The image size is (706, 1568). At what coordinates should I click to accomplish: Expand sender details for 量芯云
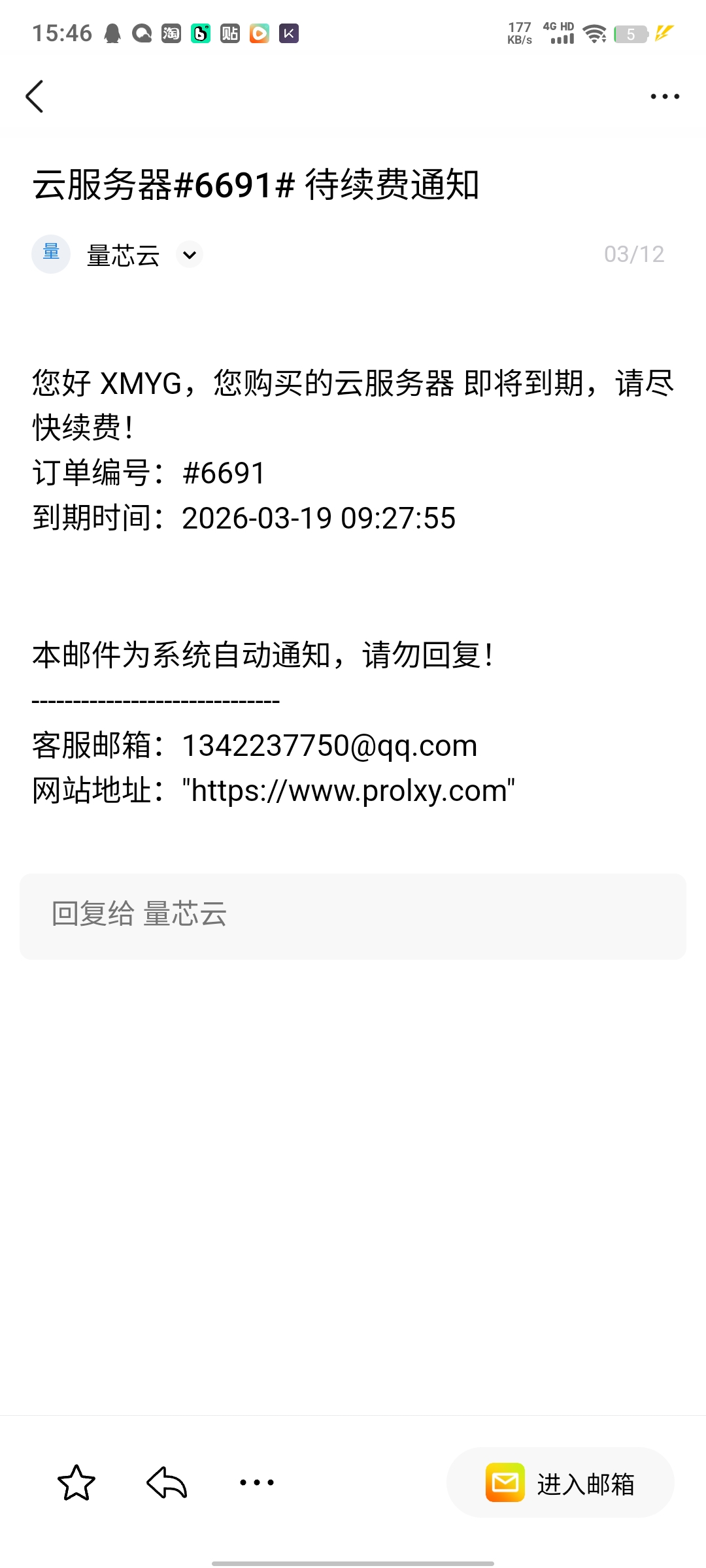click(190, 255)
